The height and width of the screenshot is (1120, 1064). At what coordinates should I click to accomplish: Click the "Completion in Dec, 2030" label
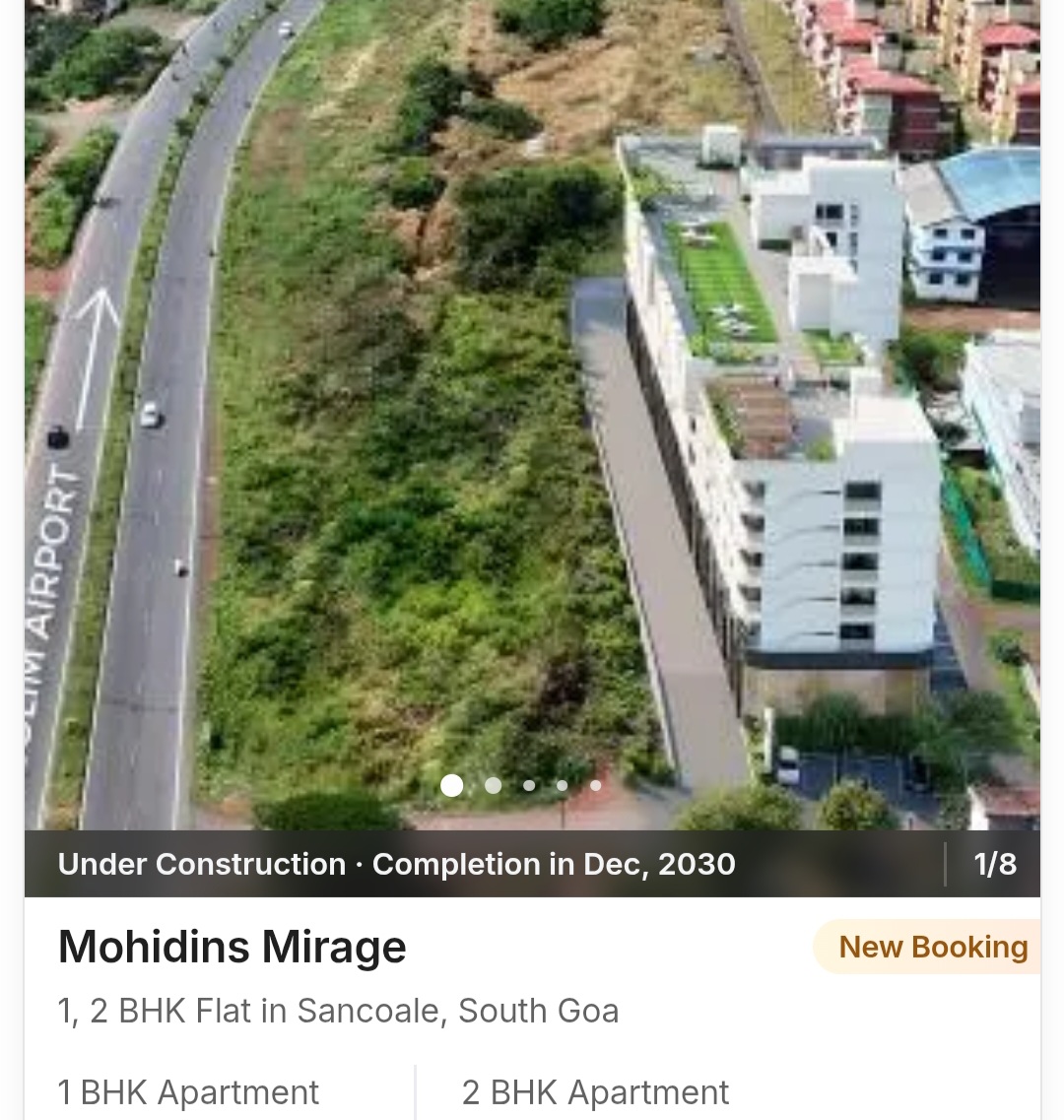click(552, 864)
